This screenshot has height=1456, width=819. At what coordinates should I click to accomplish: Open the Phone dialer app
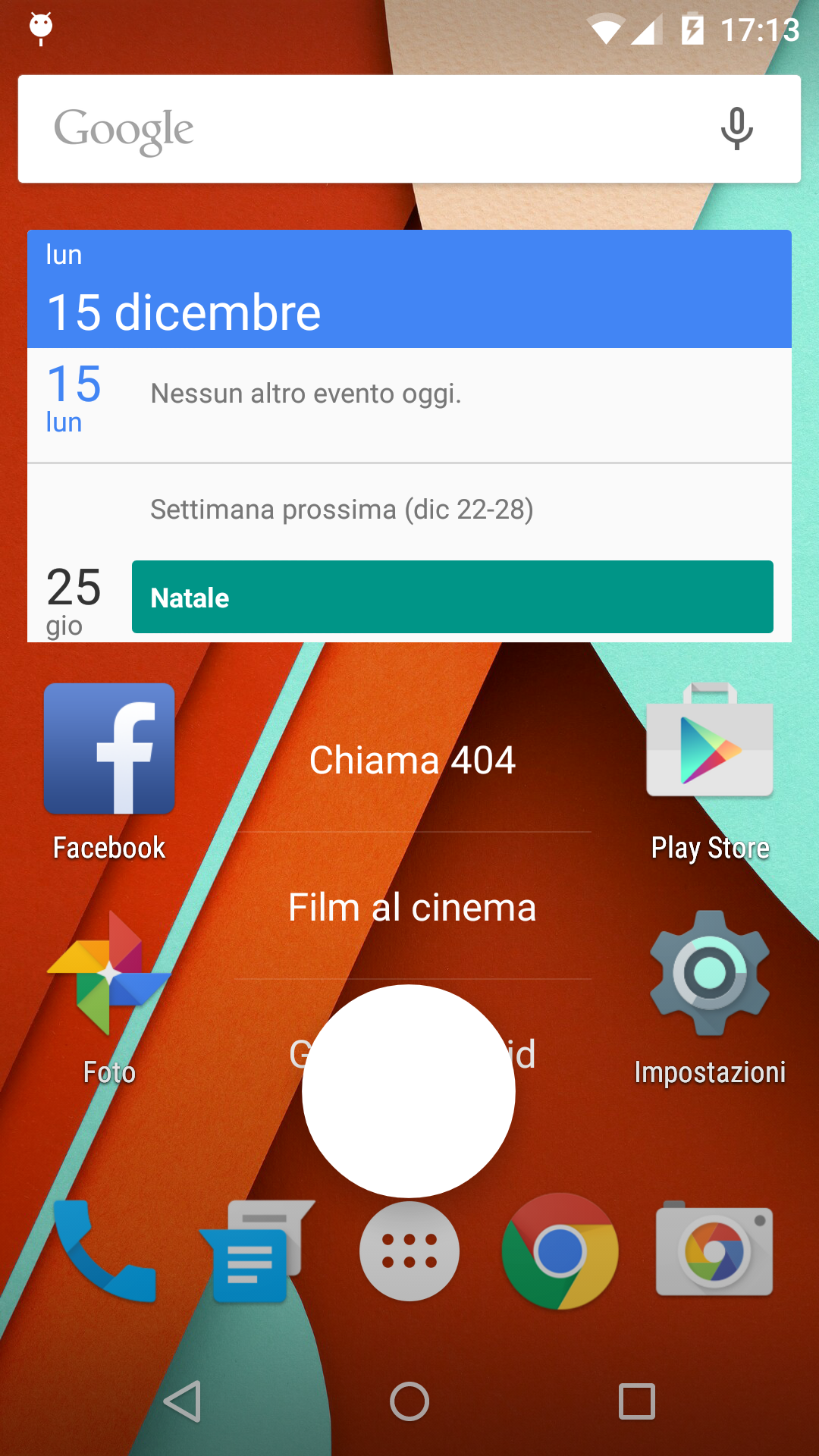109,1251
